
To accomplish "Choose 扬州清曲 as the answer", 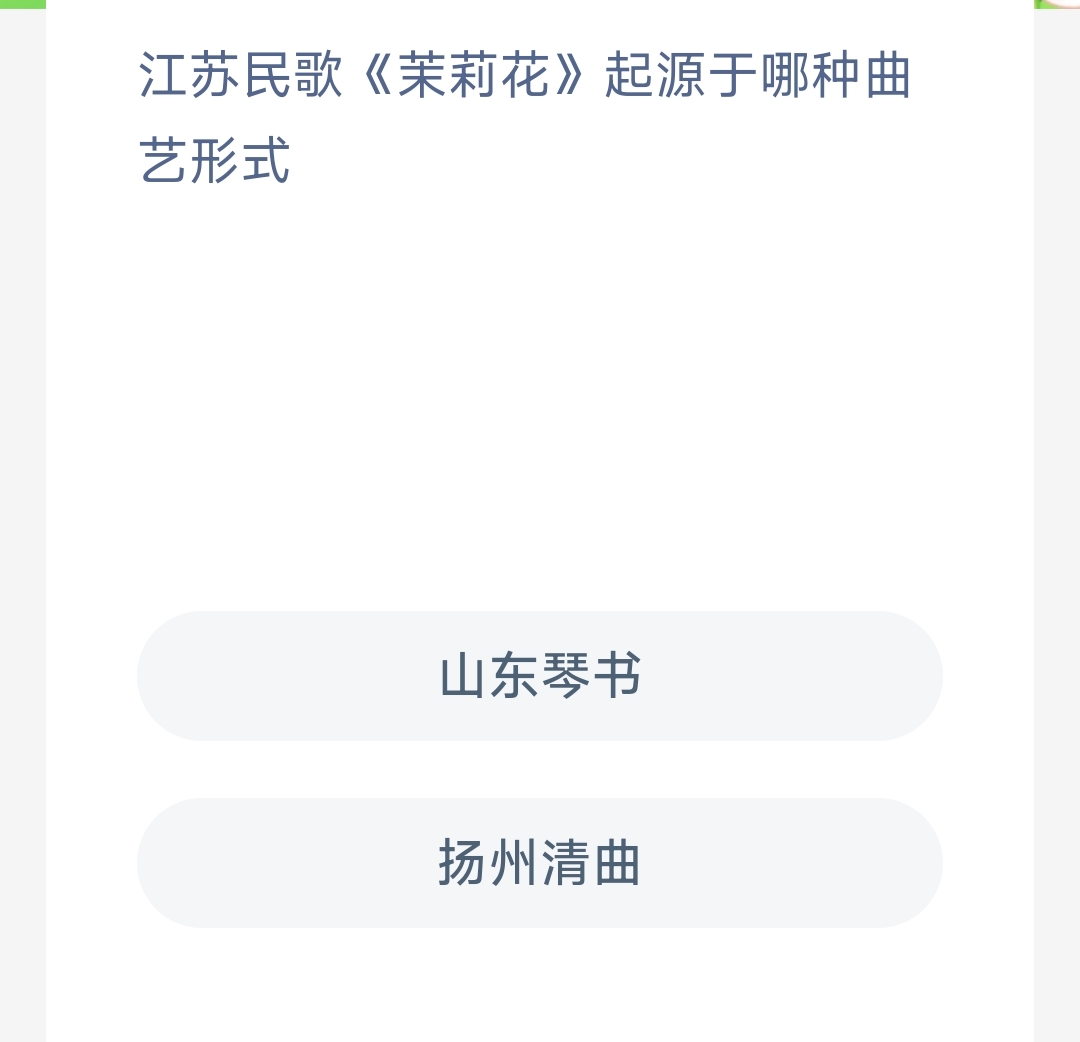I will pyautogui.click(x=540, y=863).
